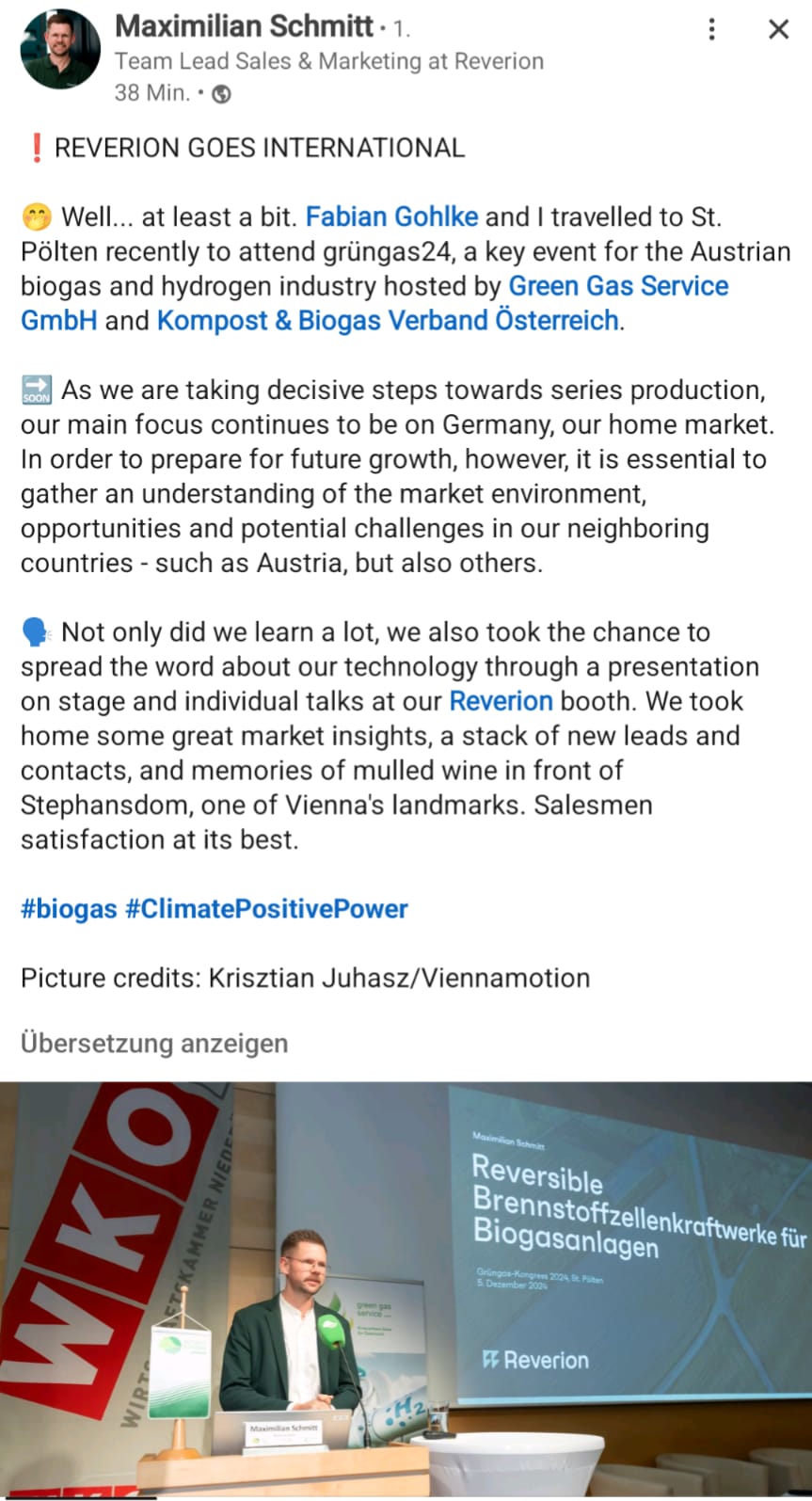812x1501 pixels.
Task: Open the attached presentation photo
Action: pos(406,1290)
